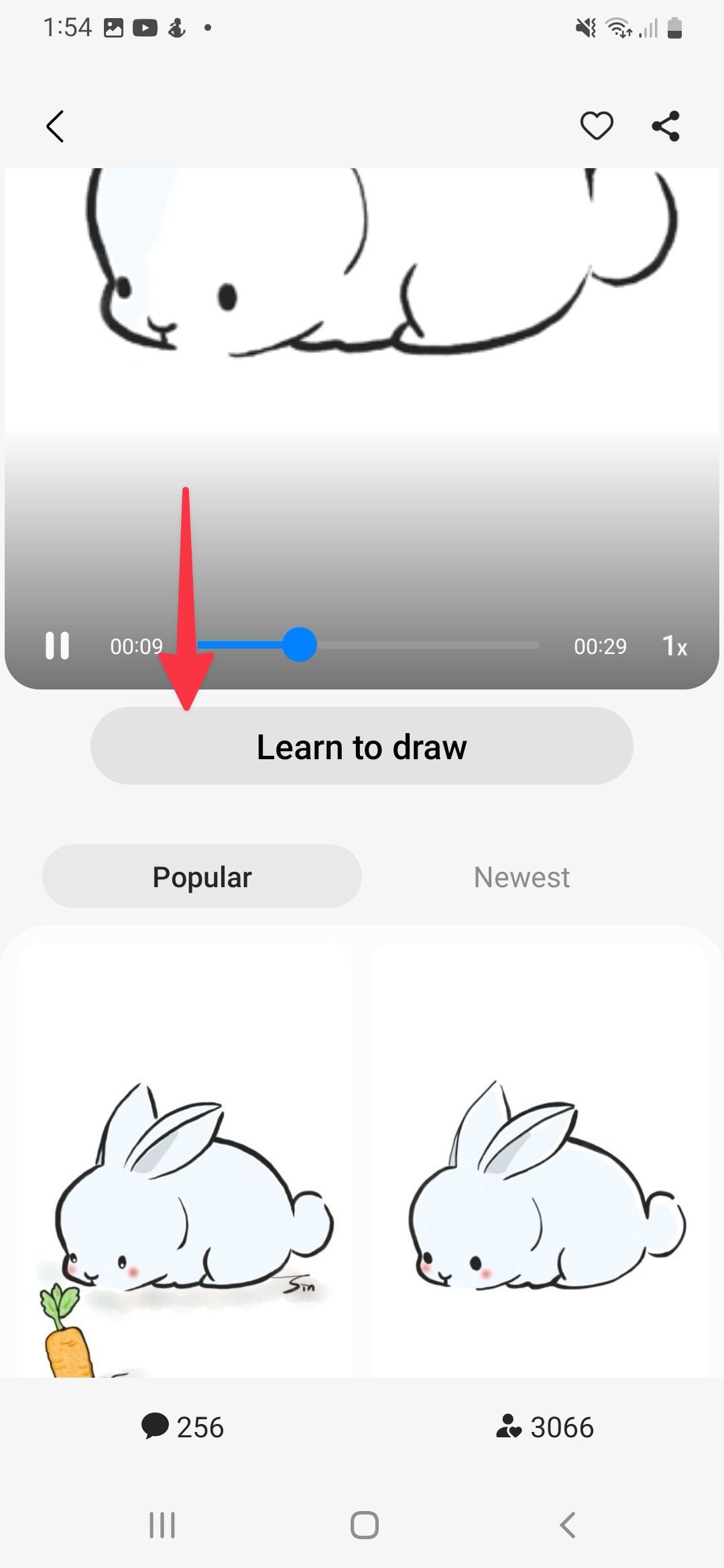Change the 1x playback speed
Image resolution: width=724 pixels, height=1568 pixels.
pyautogui.click(x=674, y=646)
